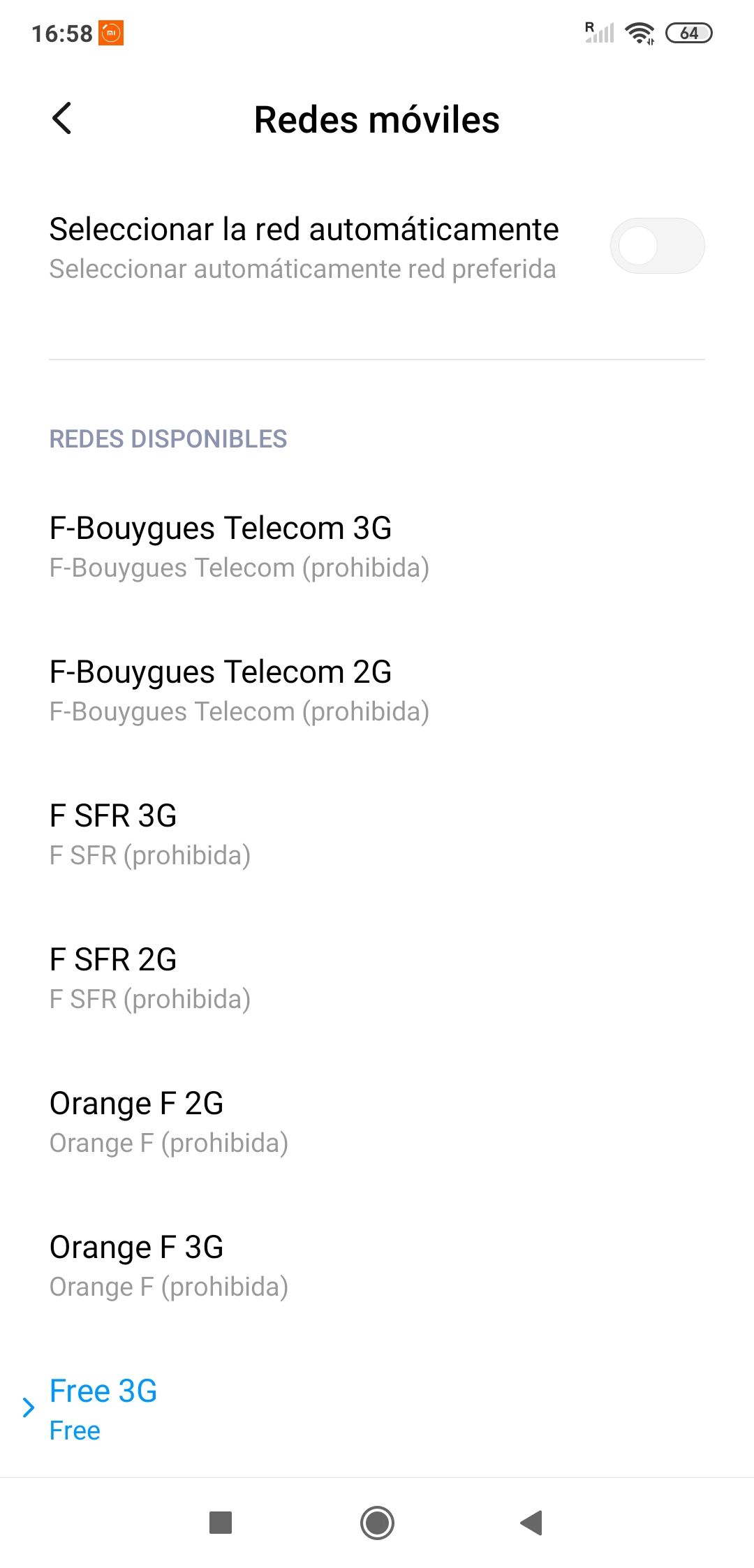Tap the recent apps square button
754x1568 pixels.
(221, 1522)
